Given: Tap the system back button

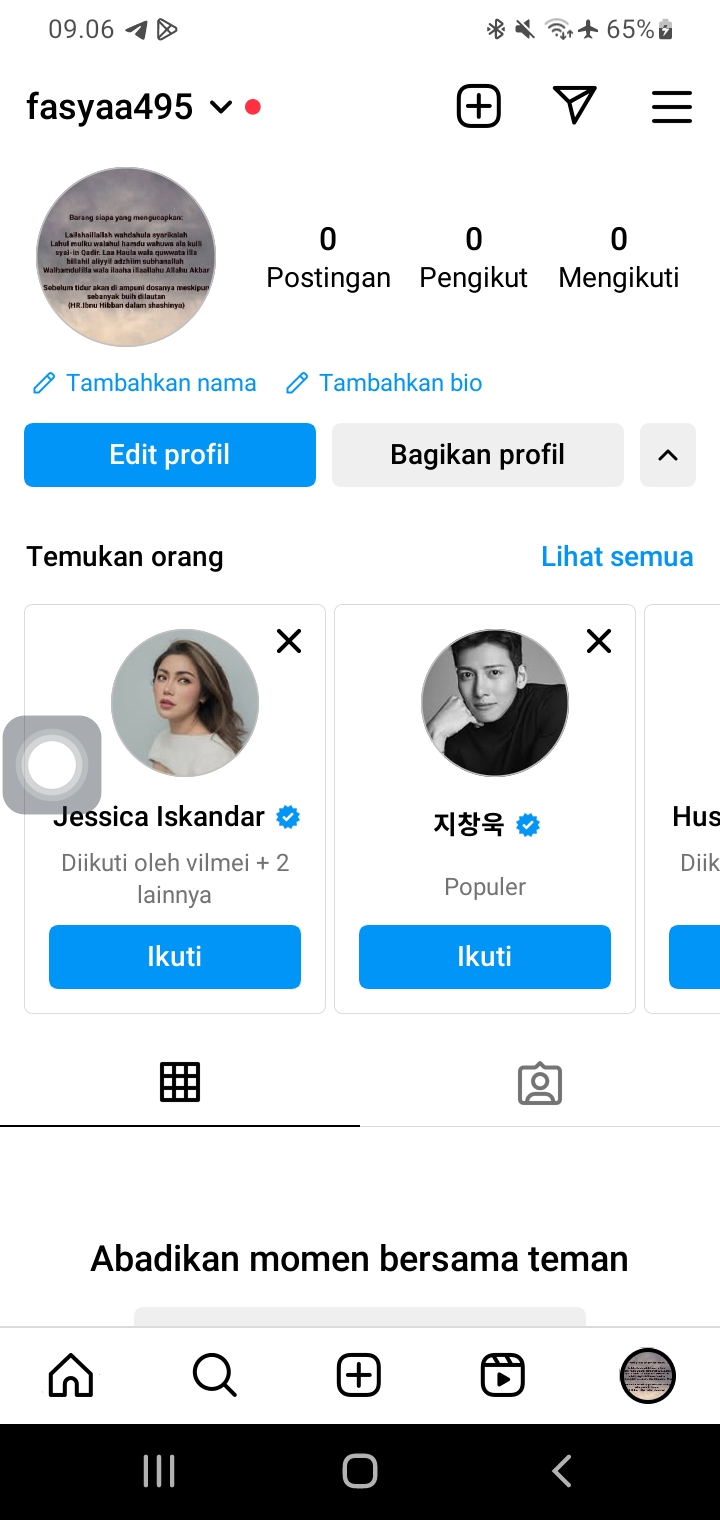Looking at the screenshot, I should tap(562, 1471).
